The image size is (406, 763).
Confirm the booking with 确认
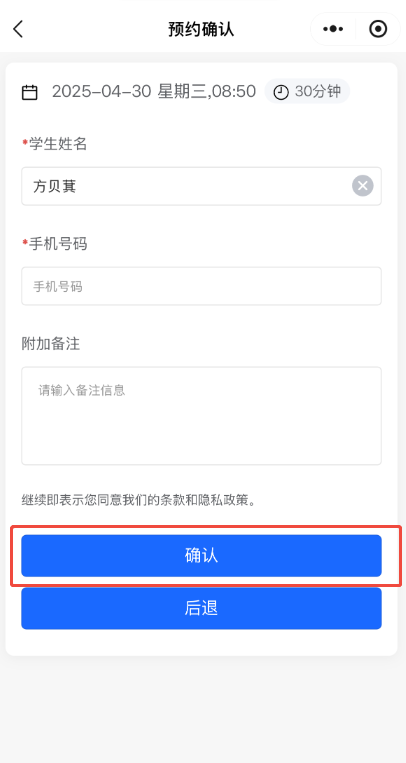202,556
